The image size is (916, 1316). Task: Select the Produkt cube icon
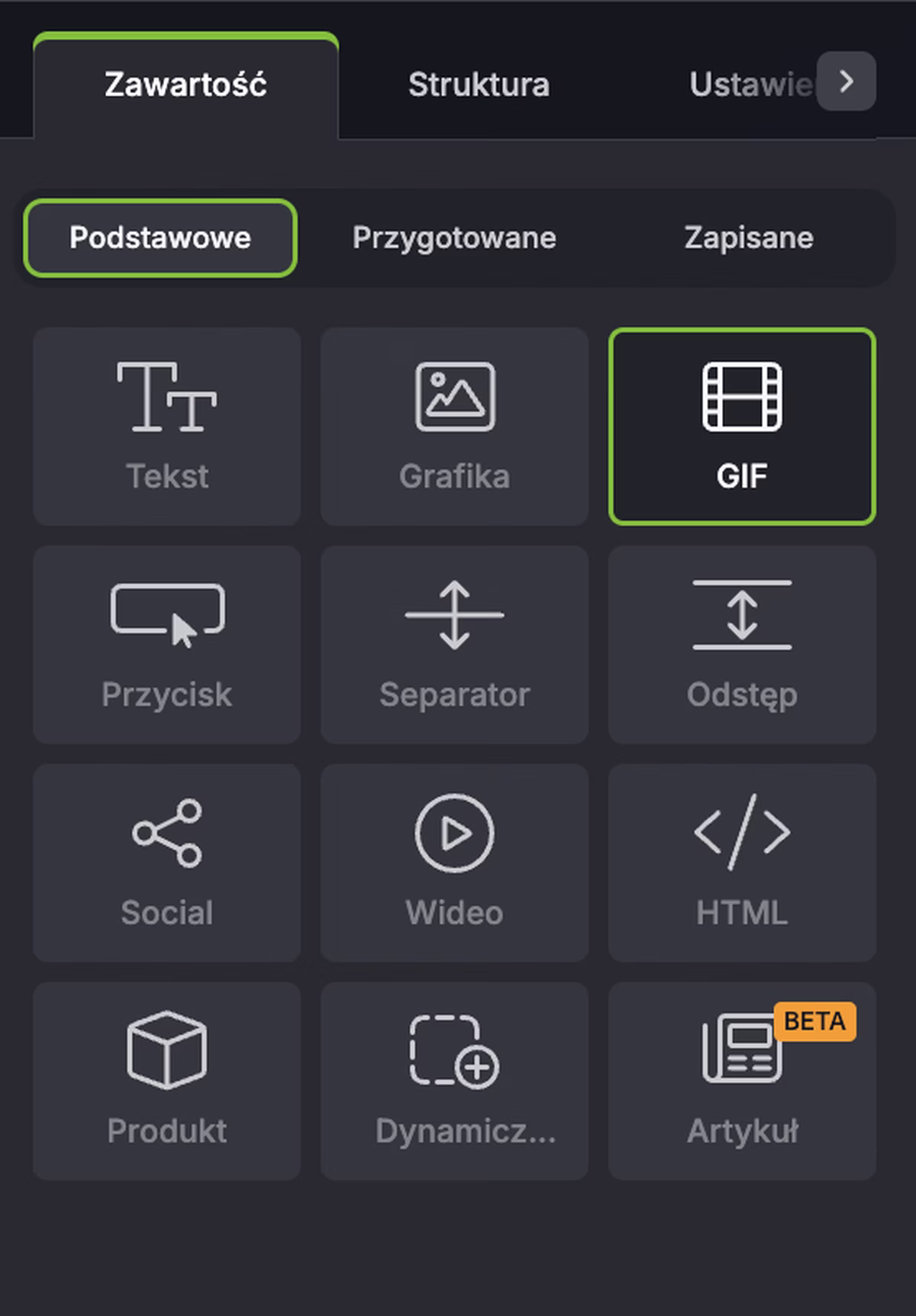[166, 1079]
